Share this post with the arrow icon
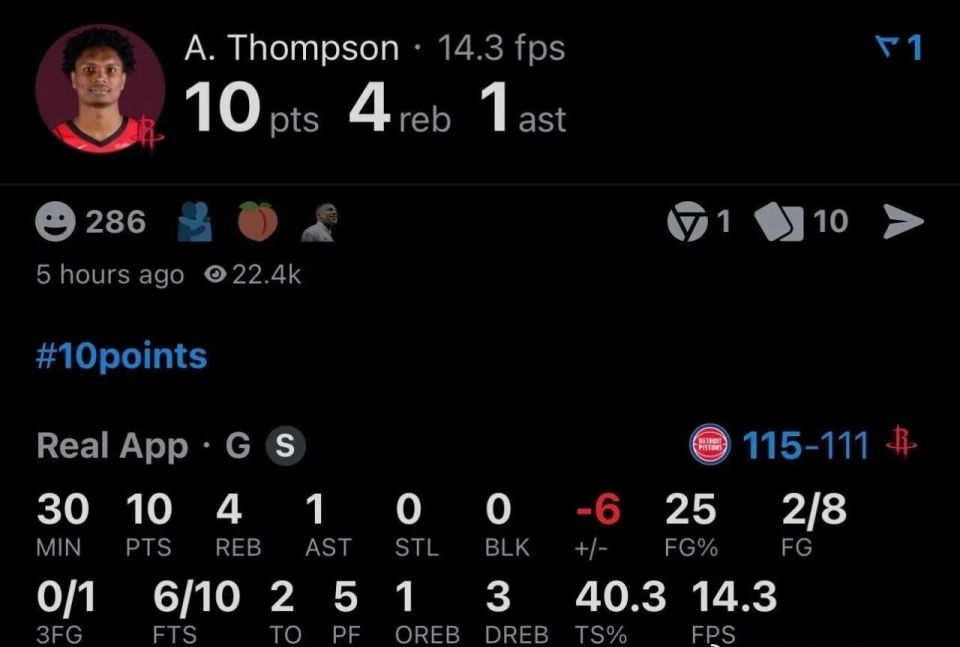 point(902,222)
